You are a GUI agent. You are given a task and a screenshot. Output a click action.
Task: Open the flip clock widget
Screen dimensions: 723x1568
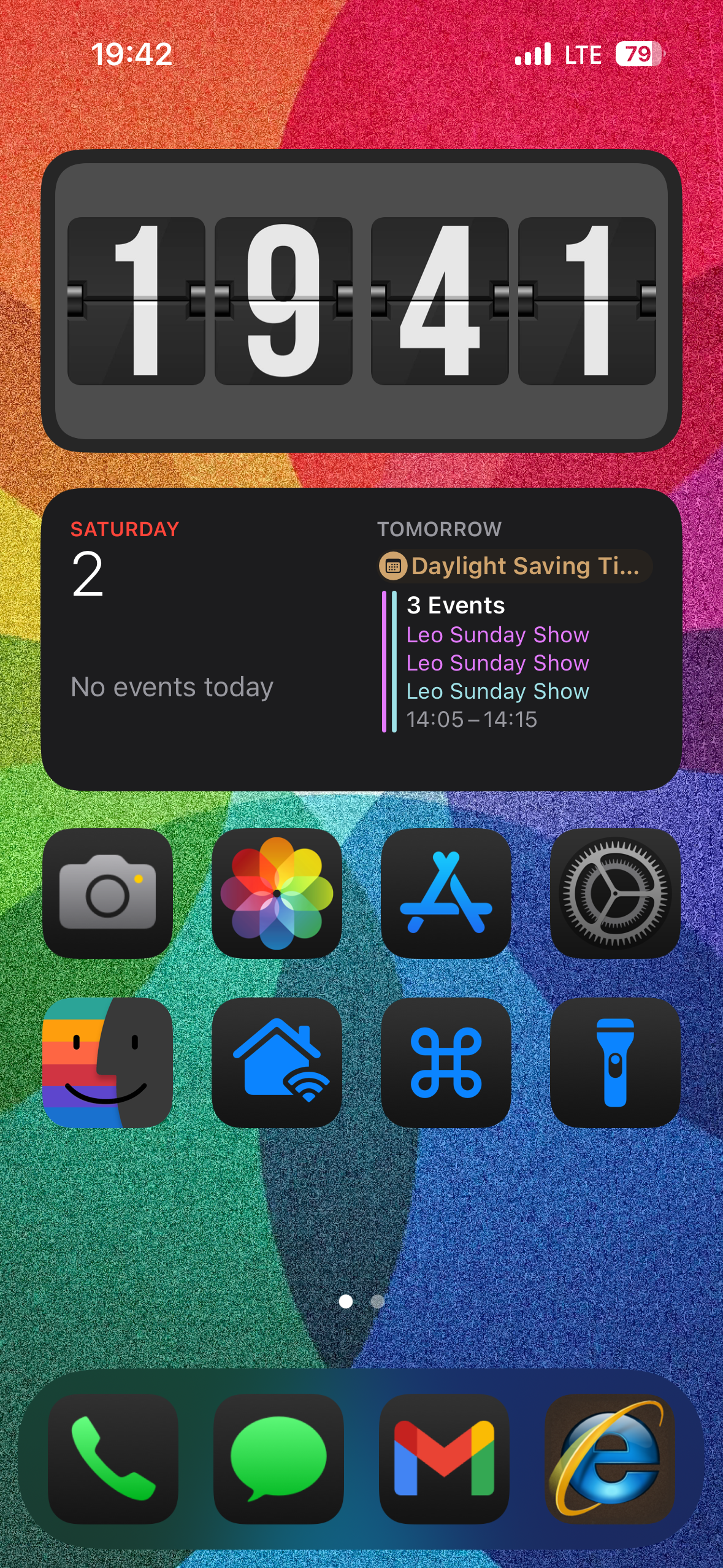[x=361, y=301]
